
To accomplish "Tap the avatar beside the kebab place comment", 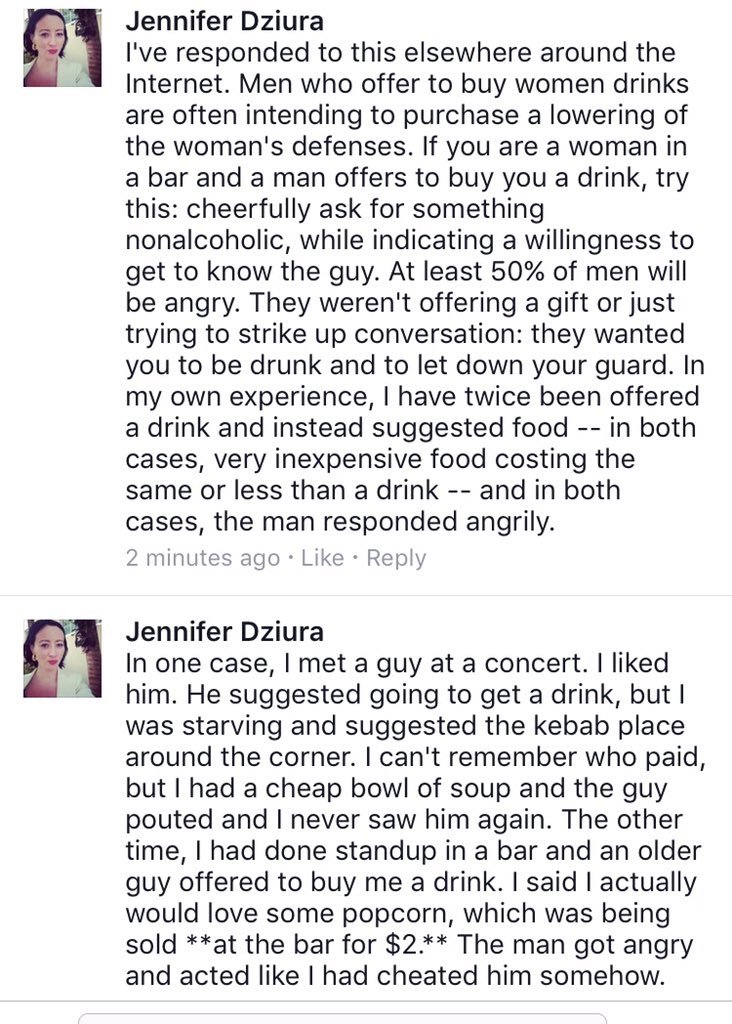I will tap(62, 658).
